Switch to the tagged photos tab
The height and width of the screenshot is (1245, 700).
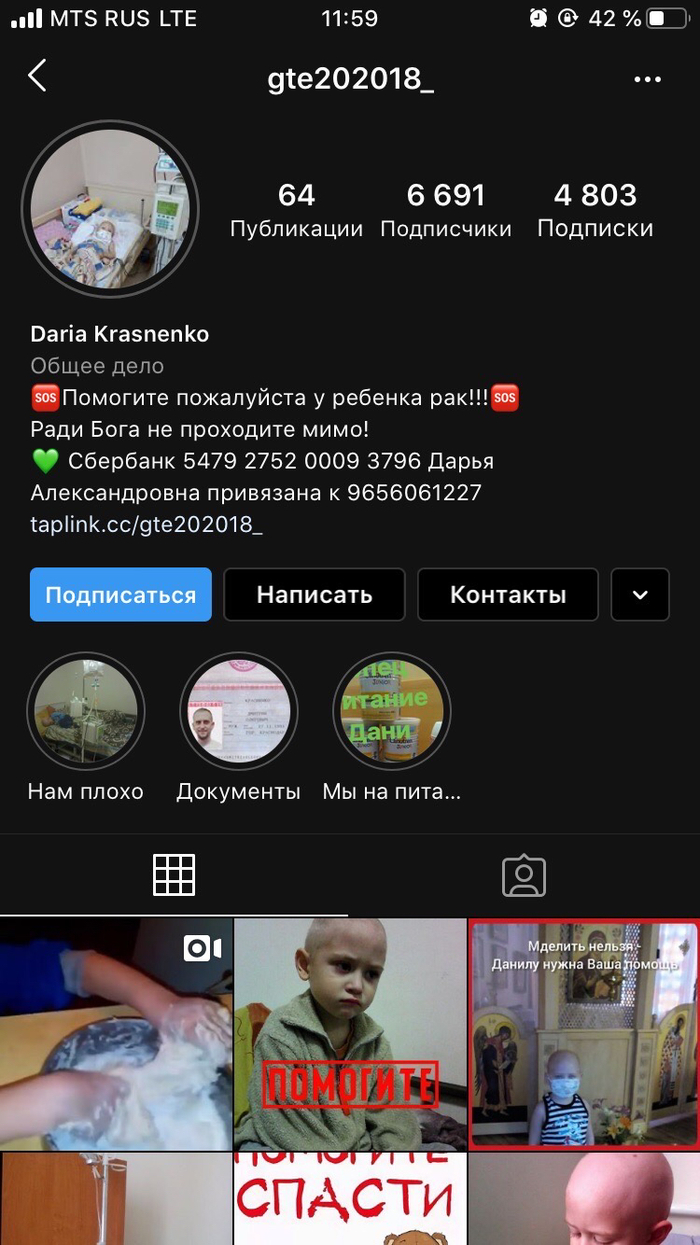pyautogui.click(x=524, y=876)
